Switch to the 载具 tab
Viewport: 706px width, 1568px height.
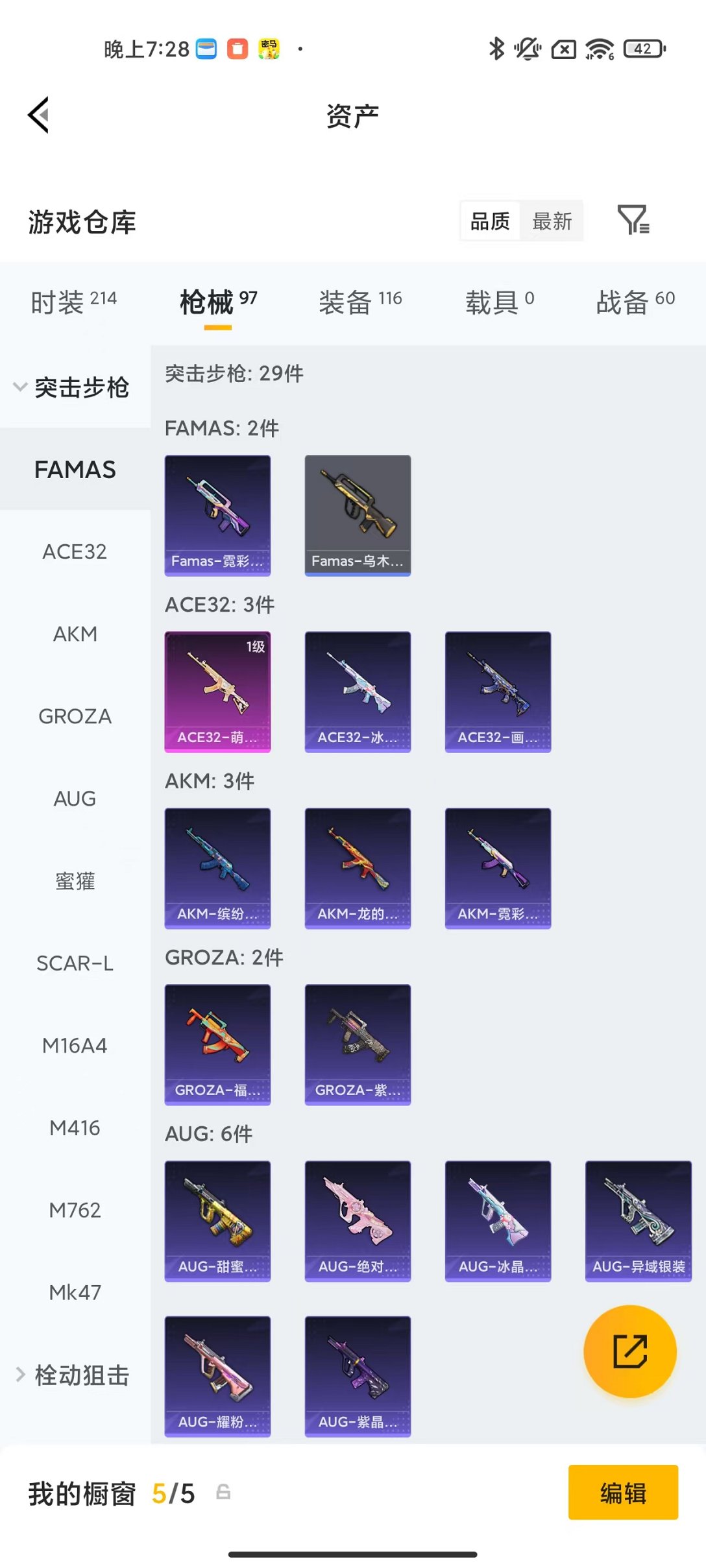coord(499,302)
